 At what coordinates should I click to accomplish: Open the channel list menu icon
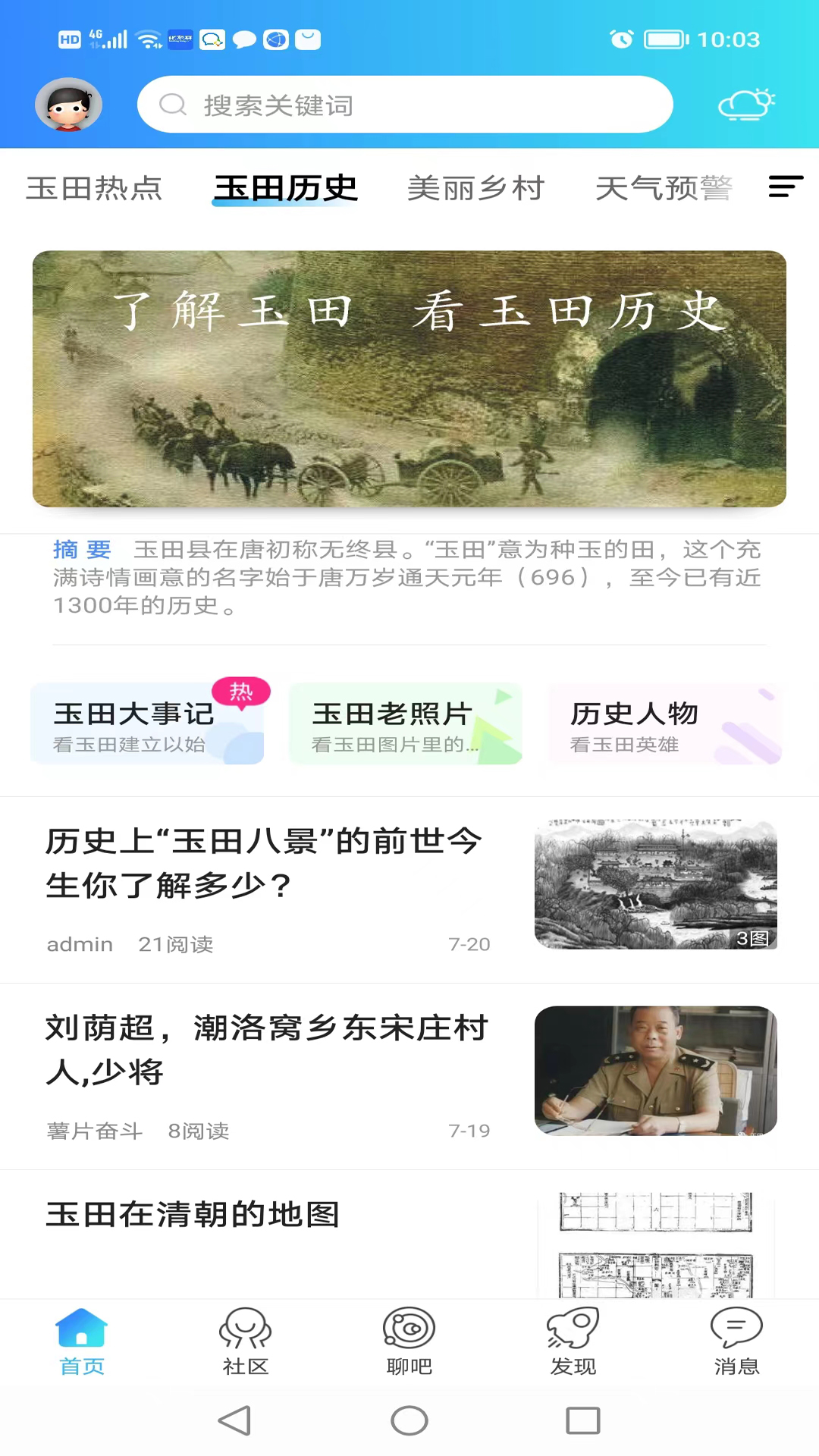point(786,187)
